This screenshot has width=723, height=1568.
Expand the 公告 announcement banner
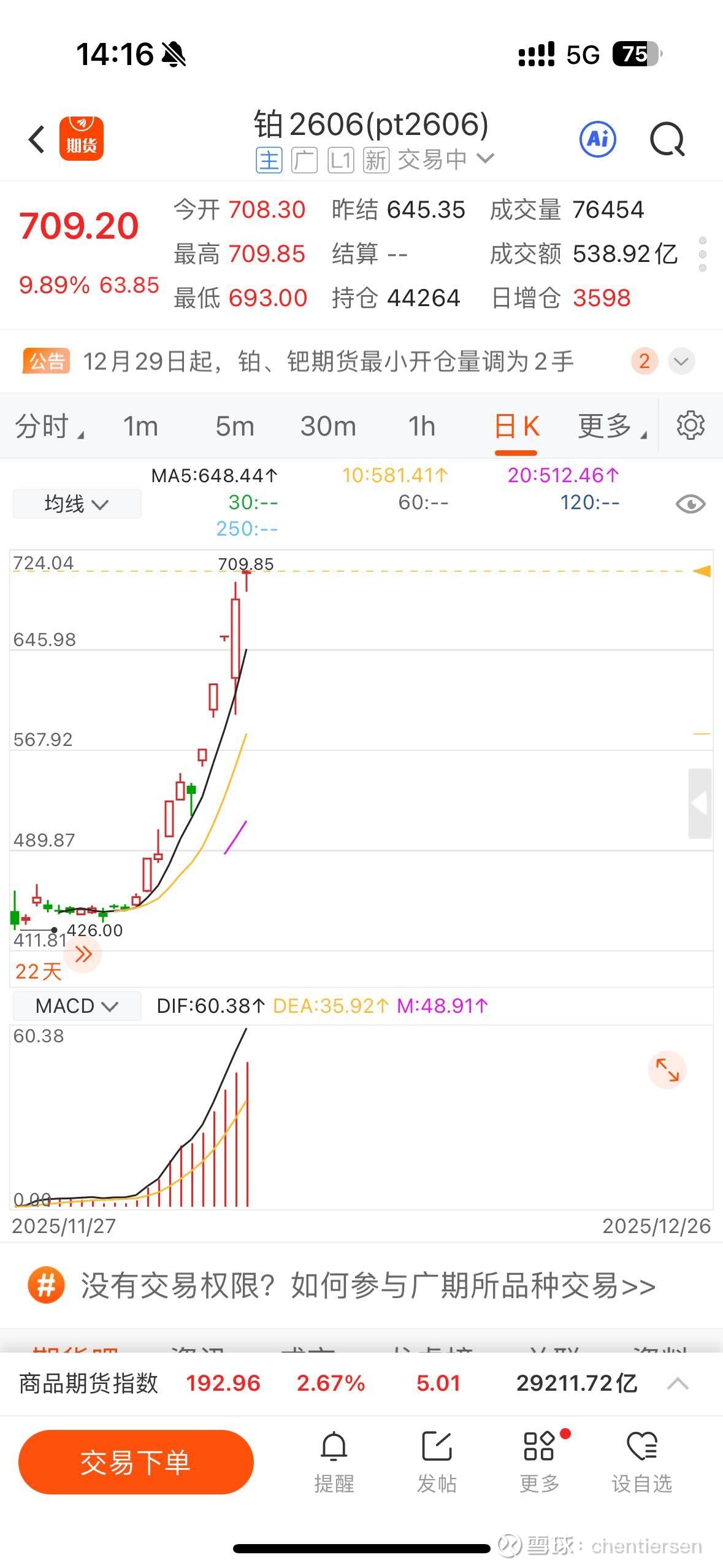(681, 361)
